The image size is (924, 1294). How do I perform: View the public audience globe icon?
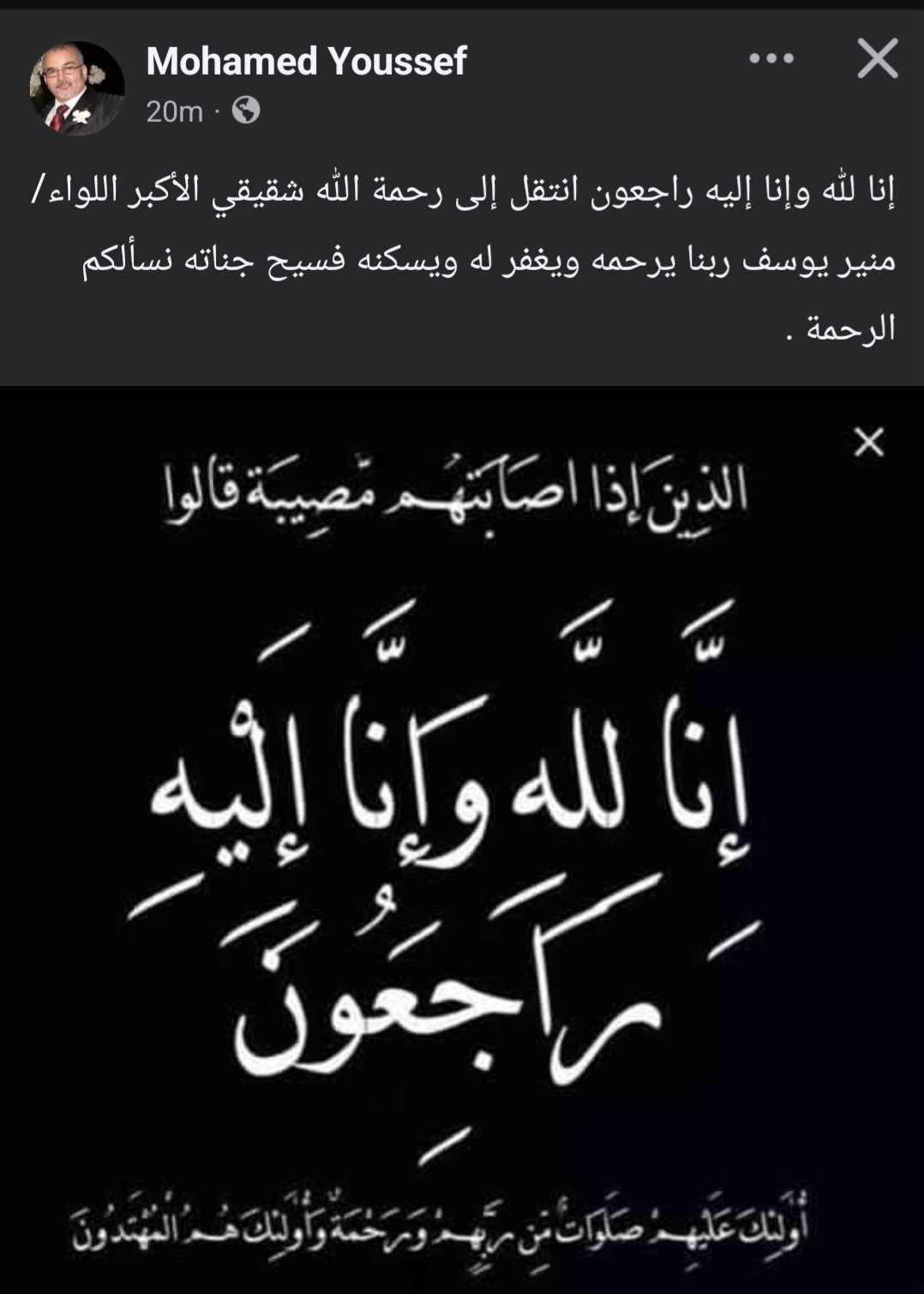pyautogui.click(x=246, y=111)
